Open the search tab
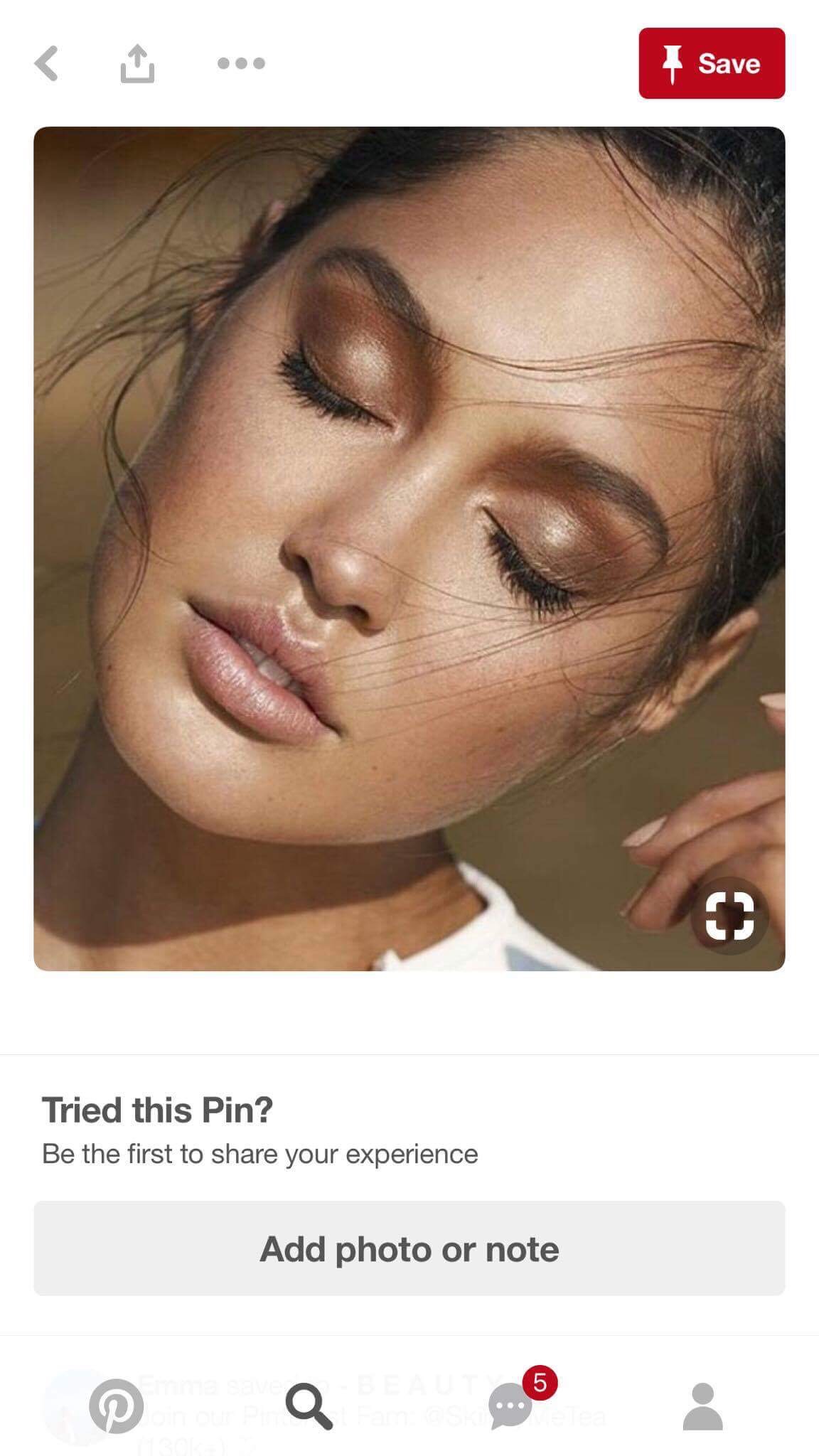 (309, 1406)
